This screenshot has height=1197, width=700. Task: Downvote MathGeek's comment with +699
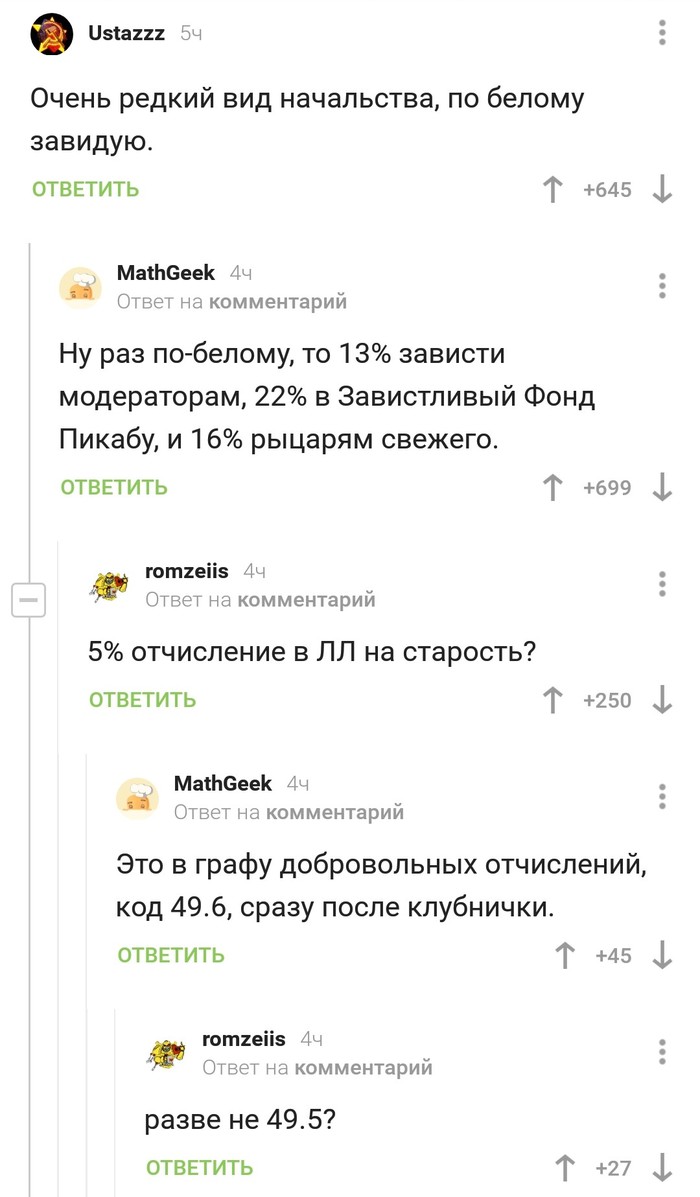[x=662, y=487]
